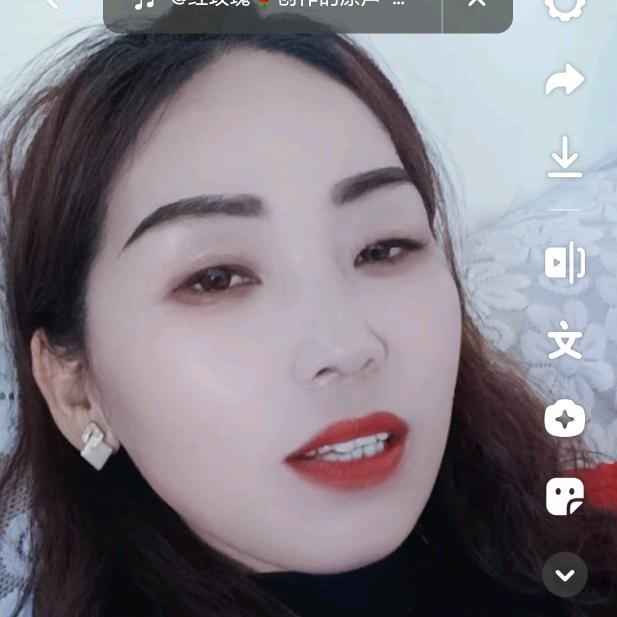Expand more tools with the down chevron
617x617 pixels.
[565, 575]
